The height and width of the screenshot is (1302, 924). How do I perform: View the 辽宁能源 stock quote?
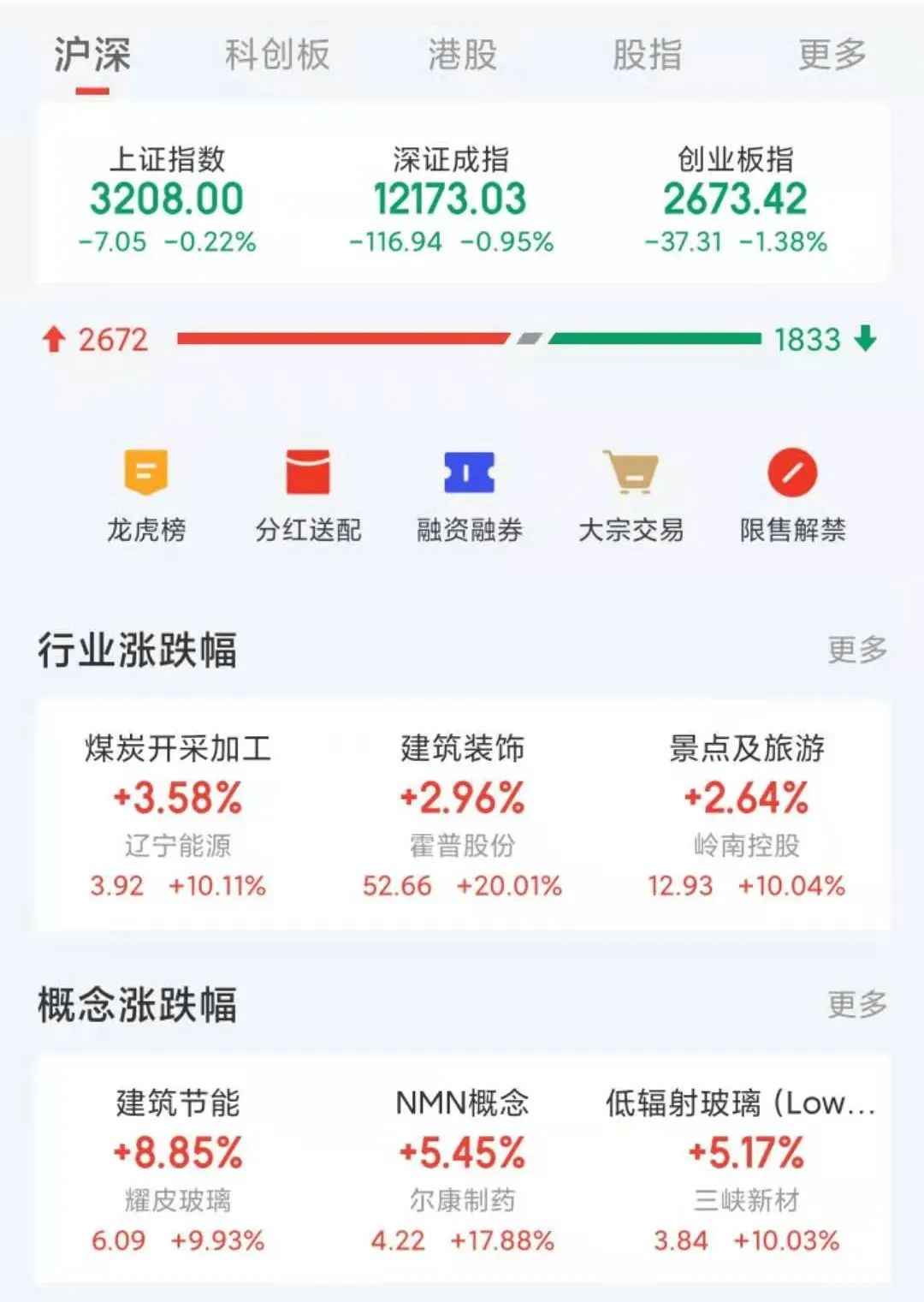pos(176,847)
